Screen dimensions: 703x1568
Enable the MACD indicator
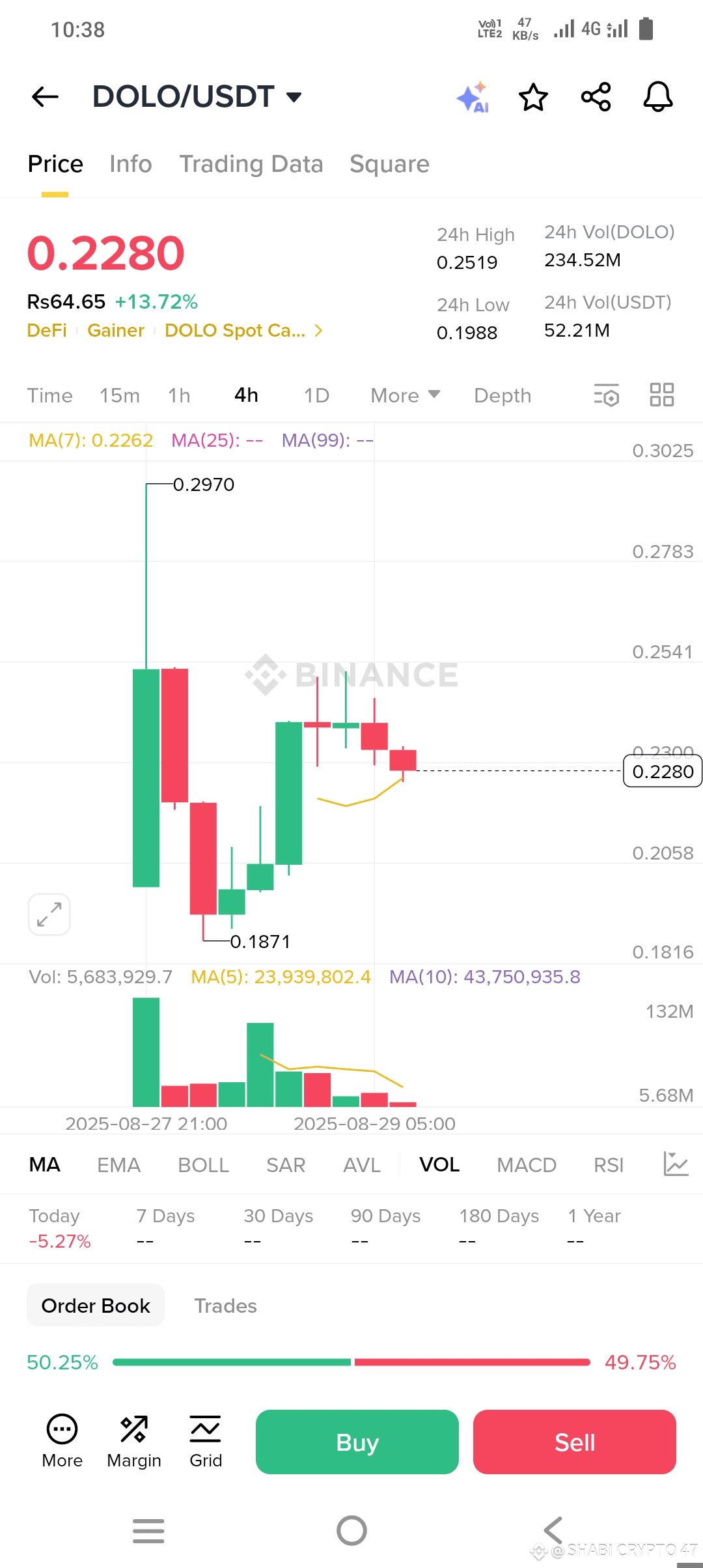[x=527, y=1165]
